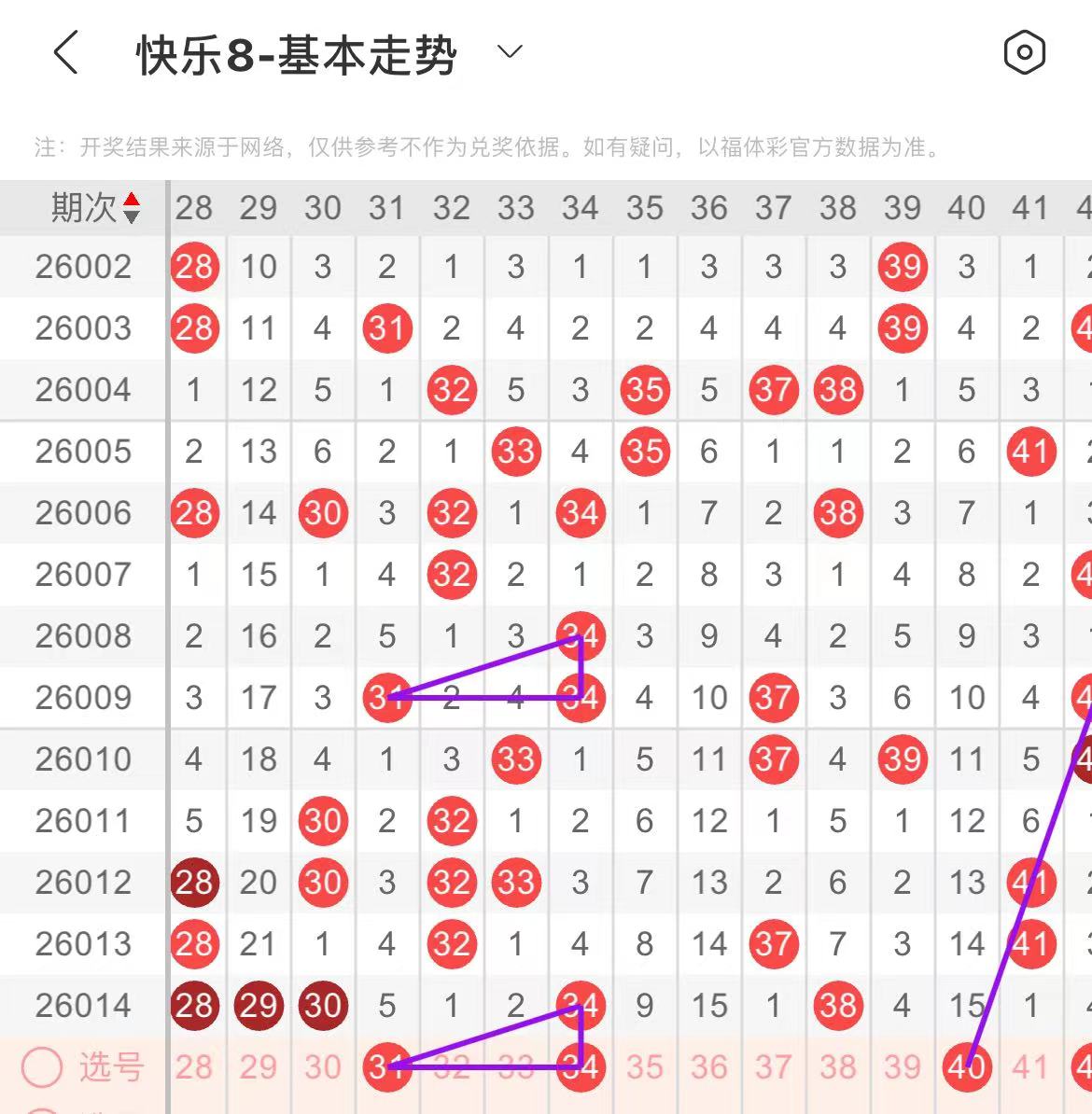Deselect number 34 in the 选号 row

click(x=581, y=1067)
